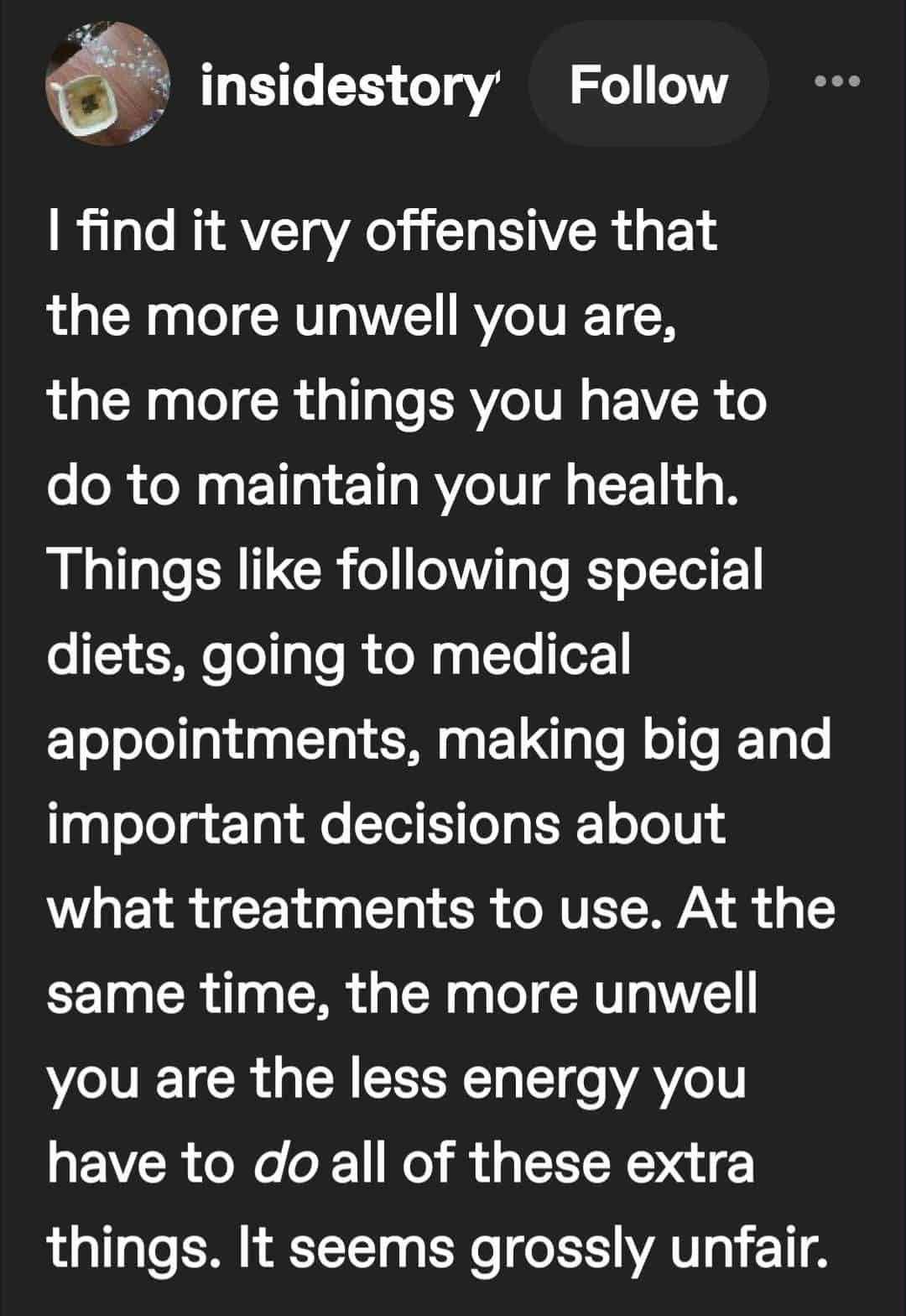906x1316 pixels.
Task: Open insidestory's profile avatar
Action: [108, 84]
